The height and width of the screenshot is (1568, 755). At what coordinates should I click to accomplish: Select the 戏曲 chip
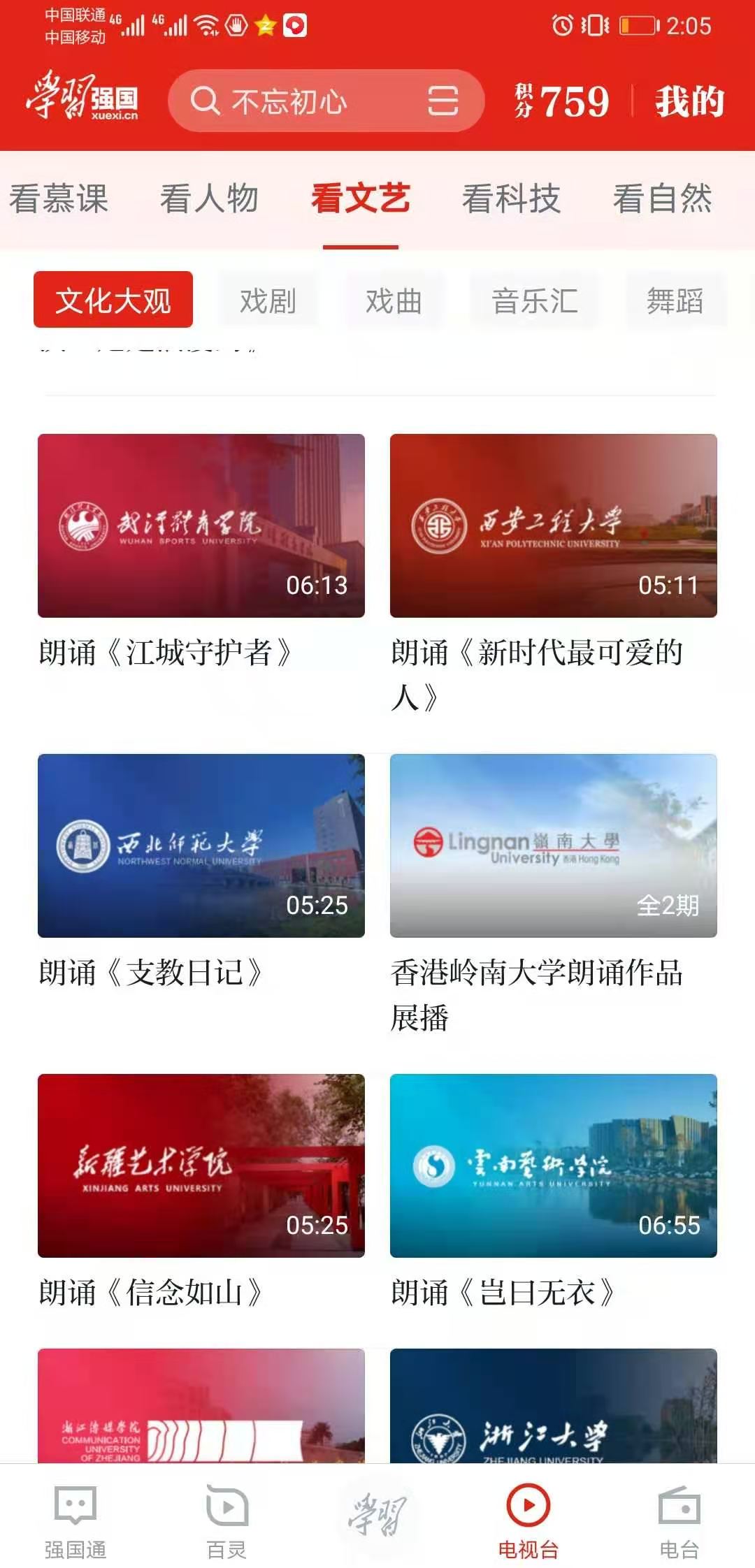click(x=394, y=301)
